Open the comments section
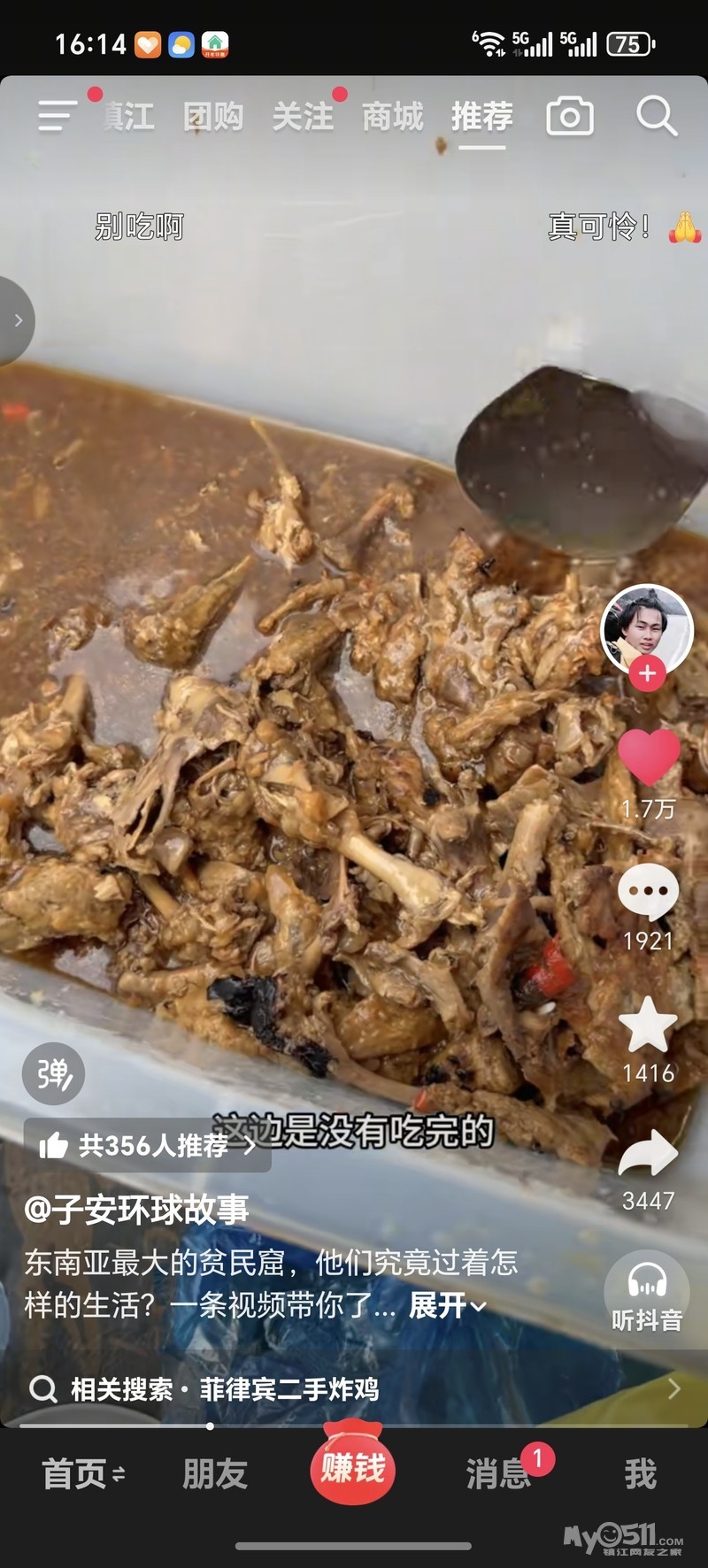 click(648, 894)
